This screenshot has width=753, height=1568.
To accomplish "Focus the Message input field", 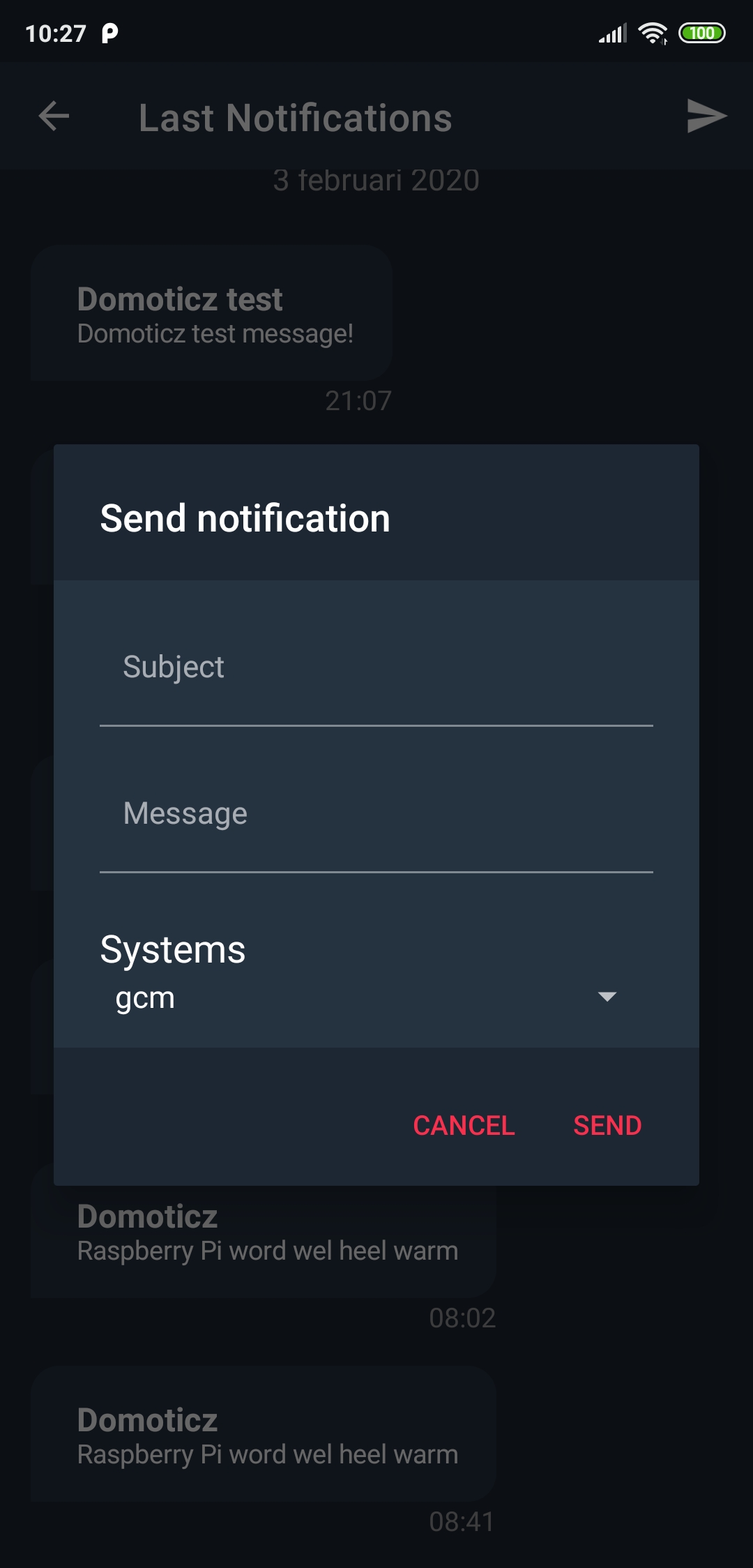I will [x=376, y=813].
